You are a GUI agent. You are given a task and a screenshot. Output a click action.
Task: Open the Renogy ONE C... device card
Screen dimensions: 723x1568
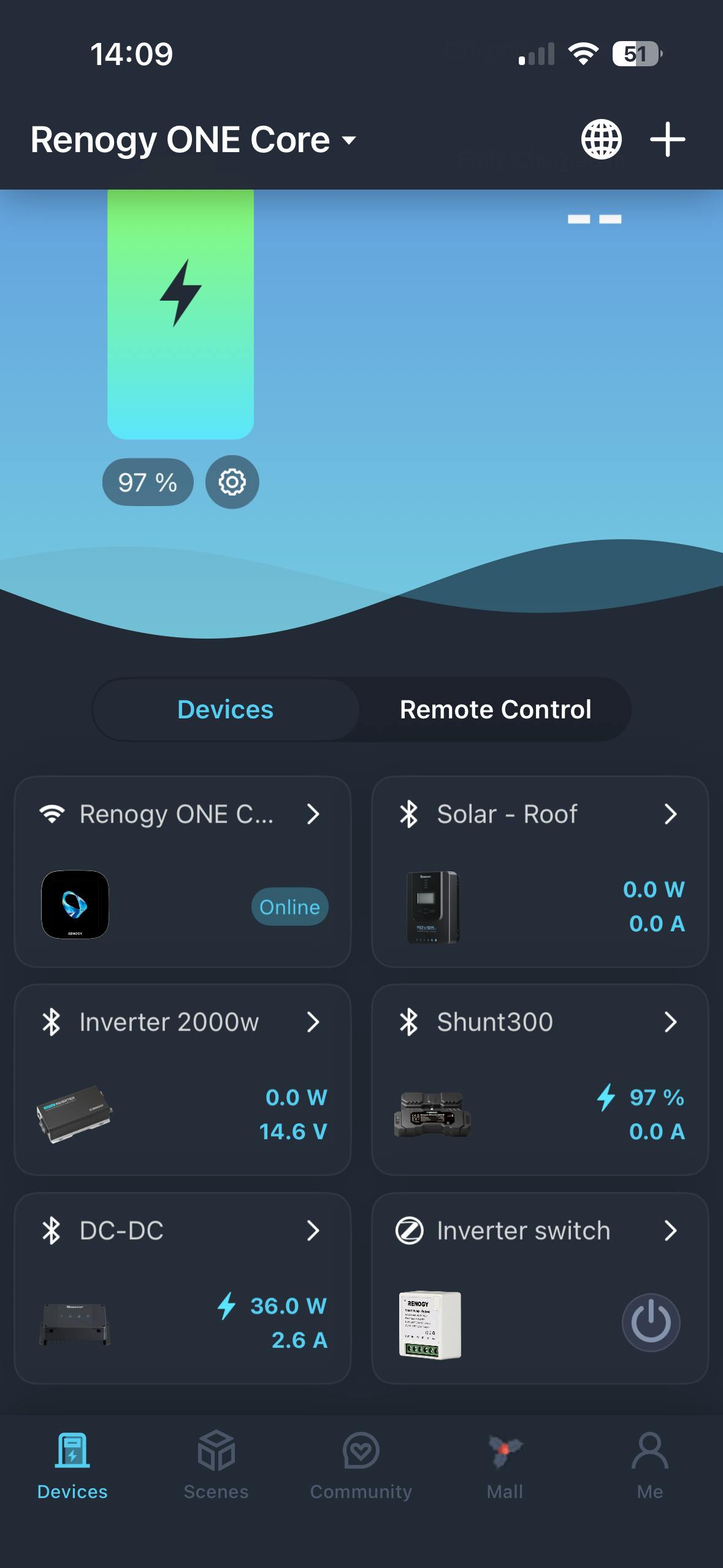(182, 871)
